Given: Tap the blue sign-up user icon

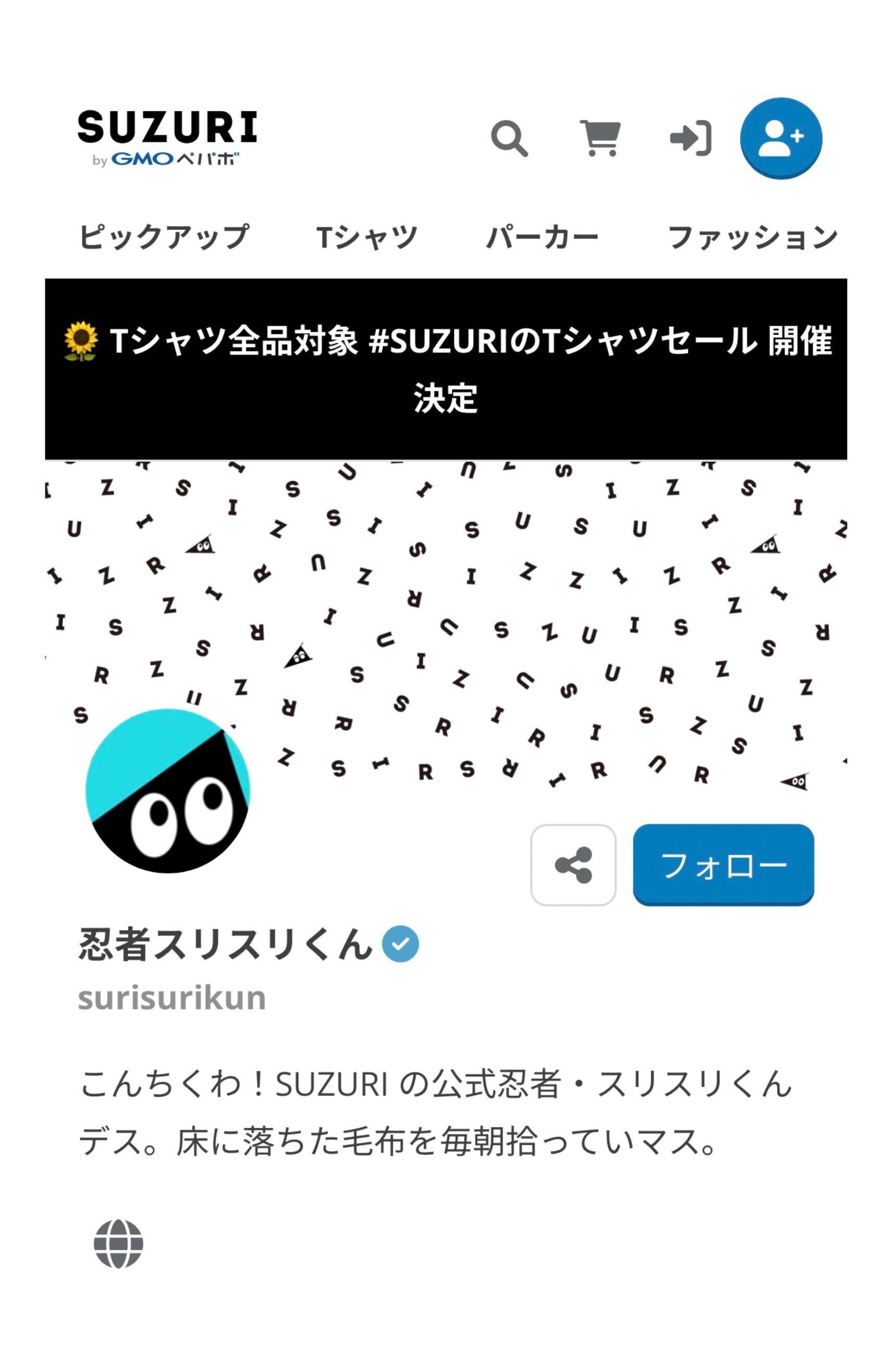Looking at the screenshot, I should [781, 138].
